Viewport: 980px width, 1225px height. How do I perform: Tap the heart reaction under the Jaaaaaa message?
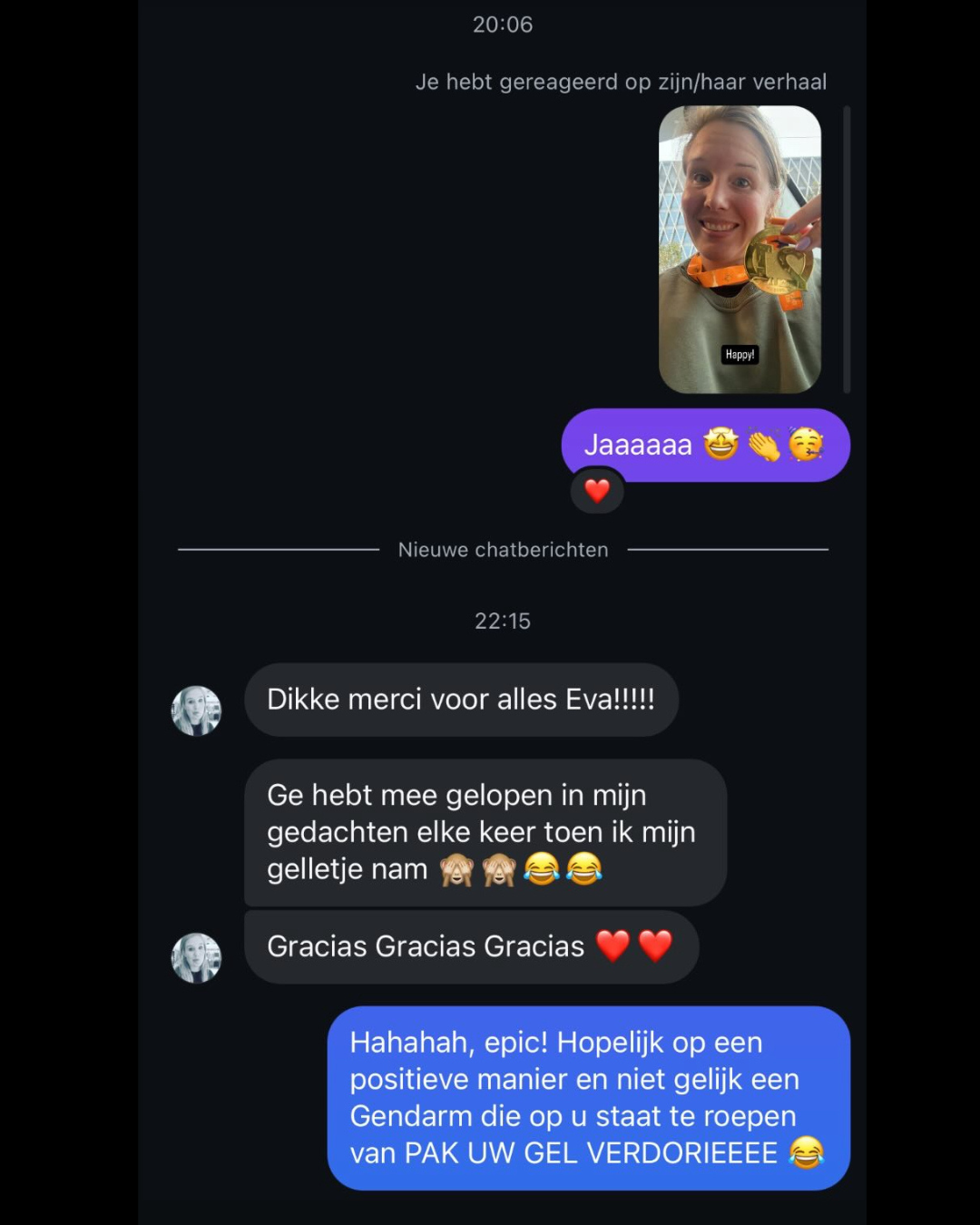597,491
